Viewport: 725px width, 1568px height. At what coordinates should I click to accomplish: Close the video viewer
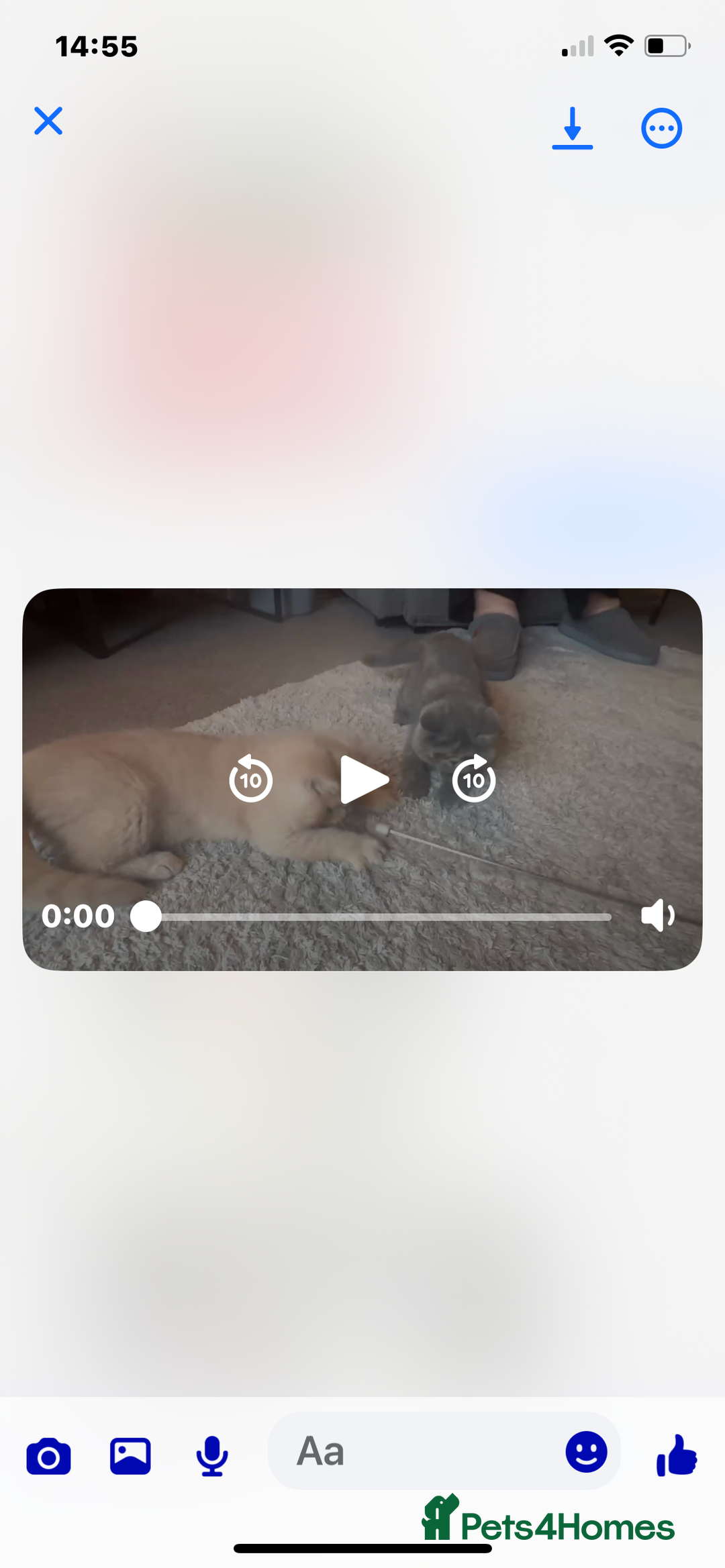(48, 121)
